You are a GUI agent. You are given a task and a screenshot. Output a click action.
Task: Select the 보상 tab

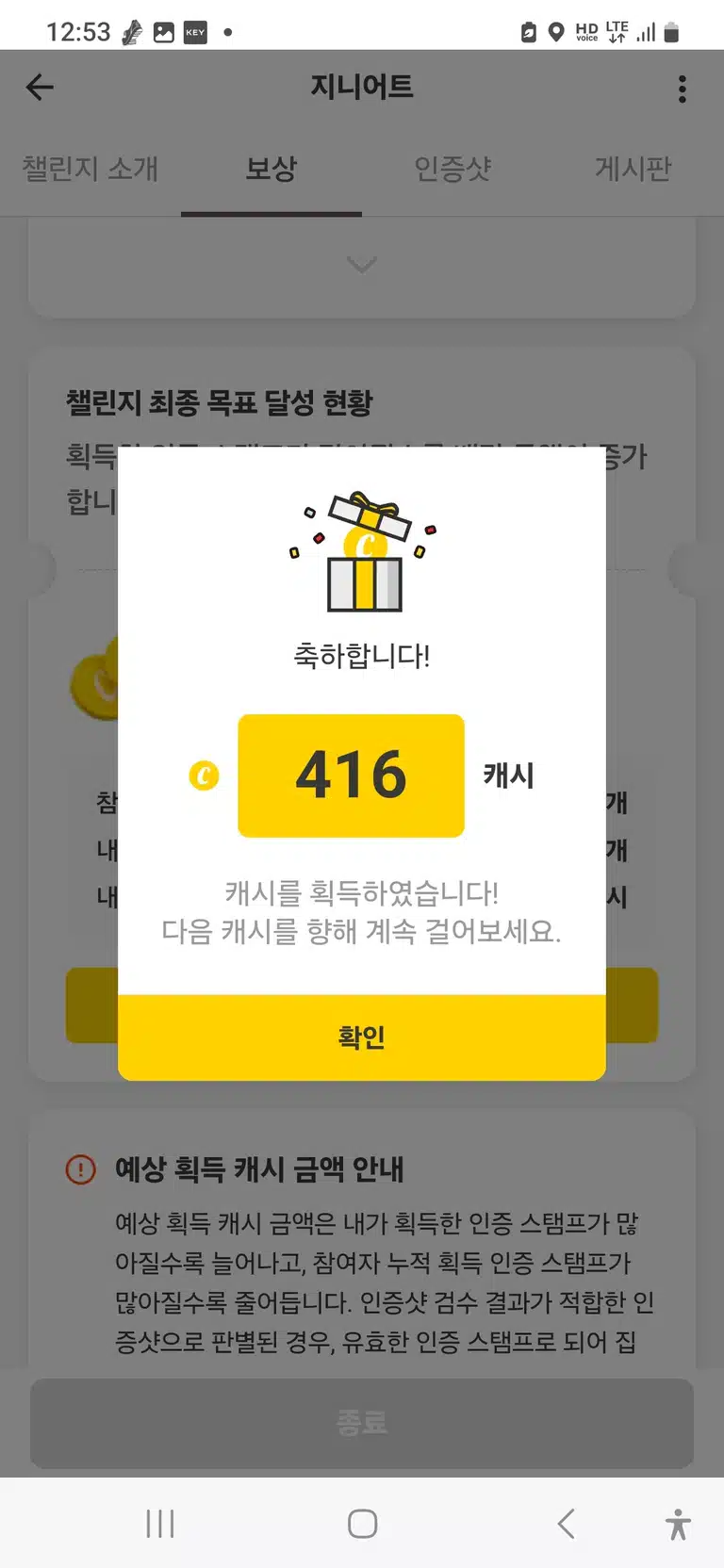click(271, 170)
